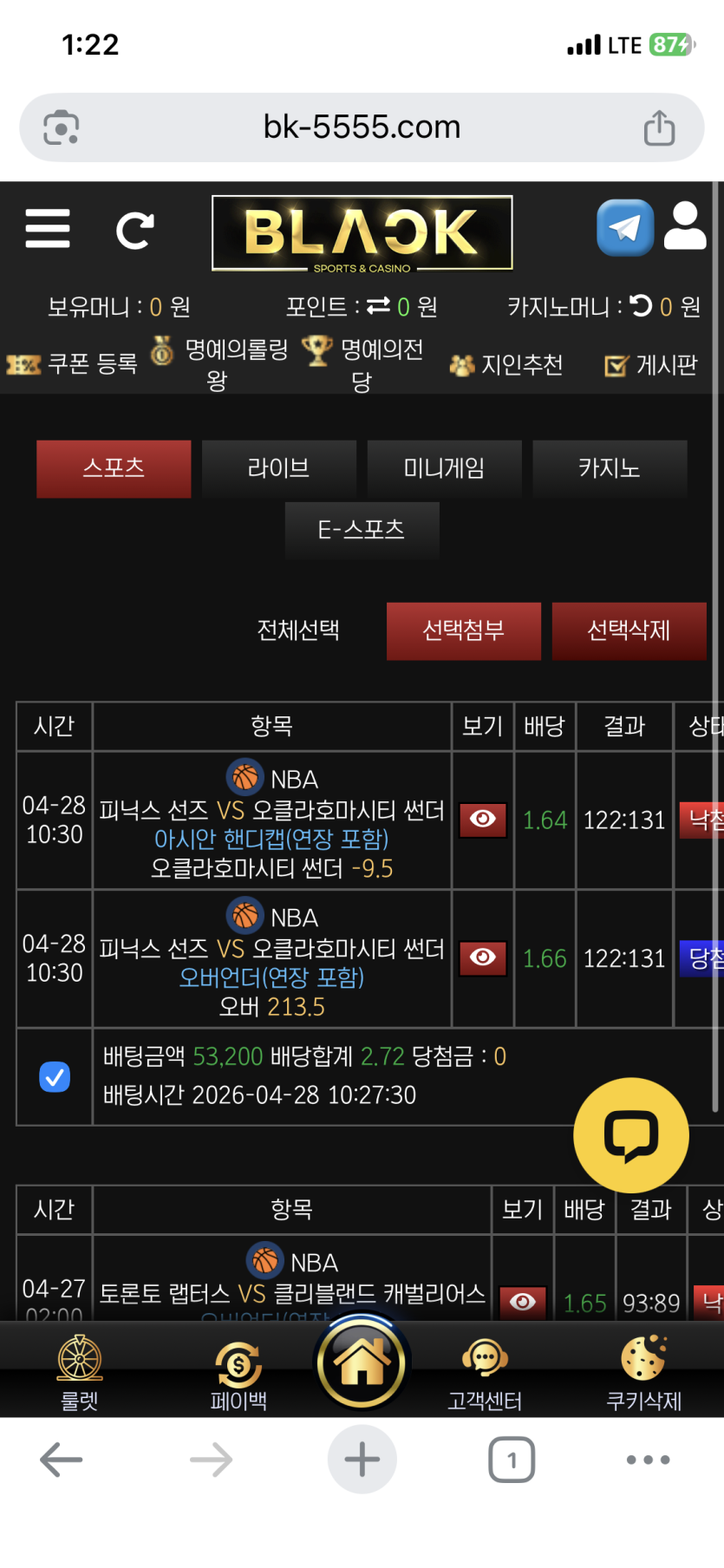Screen dimensions: 724x1568
Task: Open the hamburger menu
Action: [x=48, y=229]
